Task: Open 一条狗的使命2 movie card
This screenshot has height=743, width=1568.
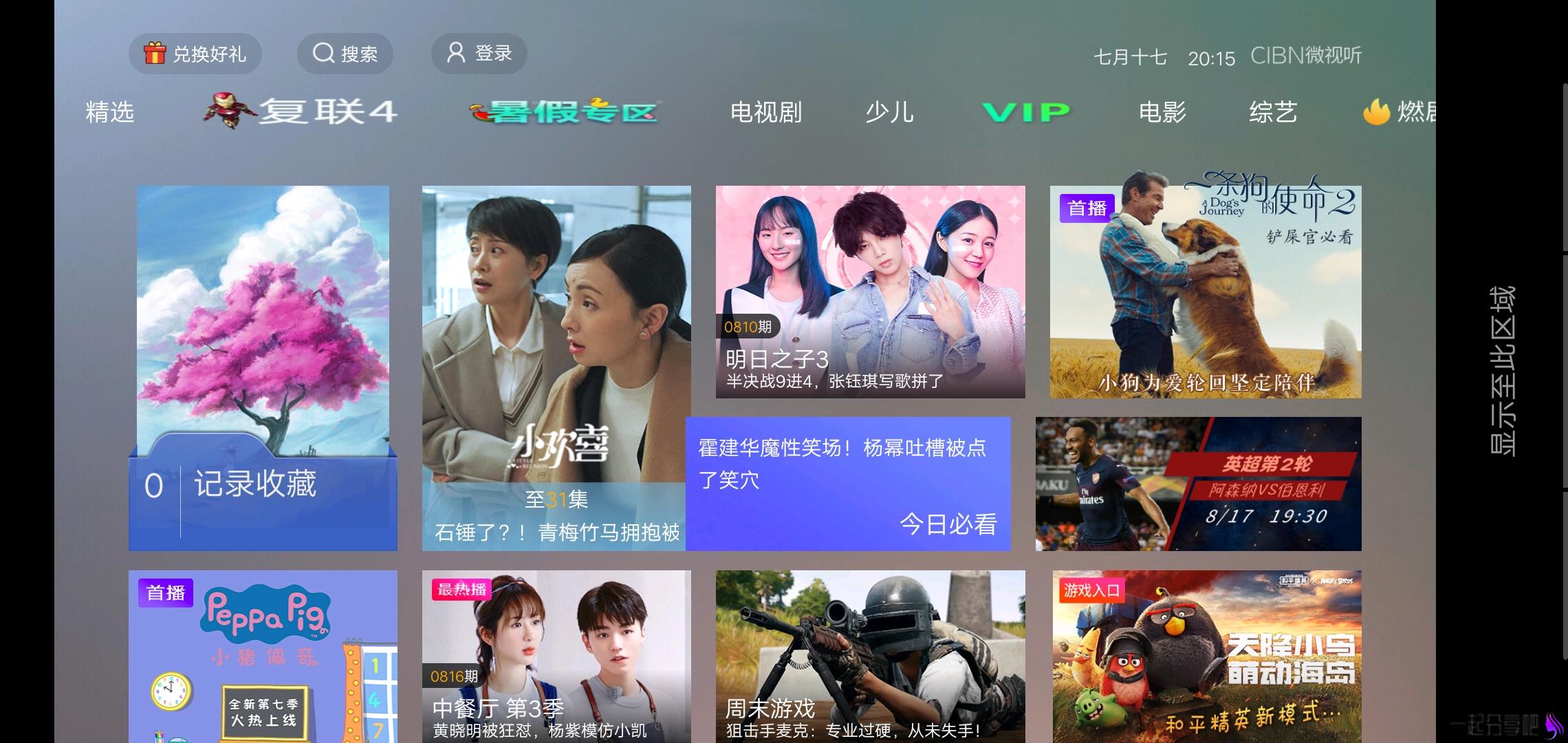Action: (1205, 292)
